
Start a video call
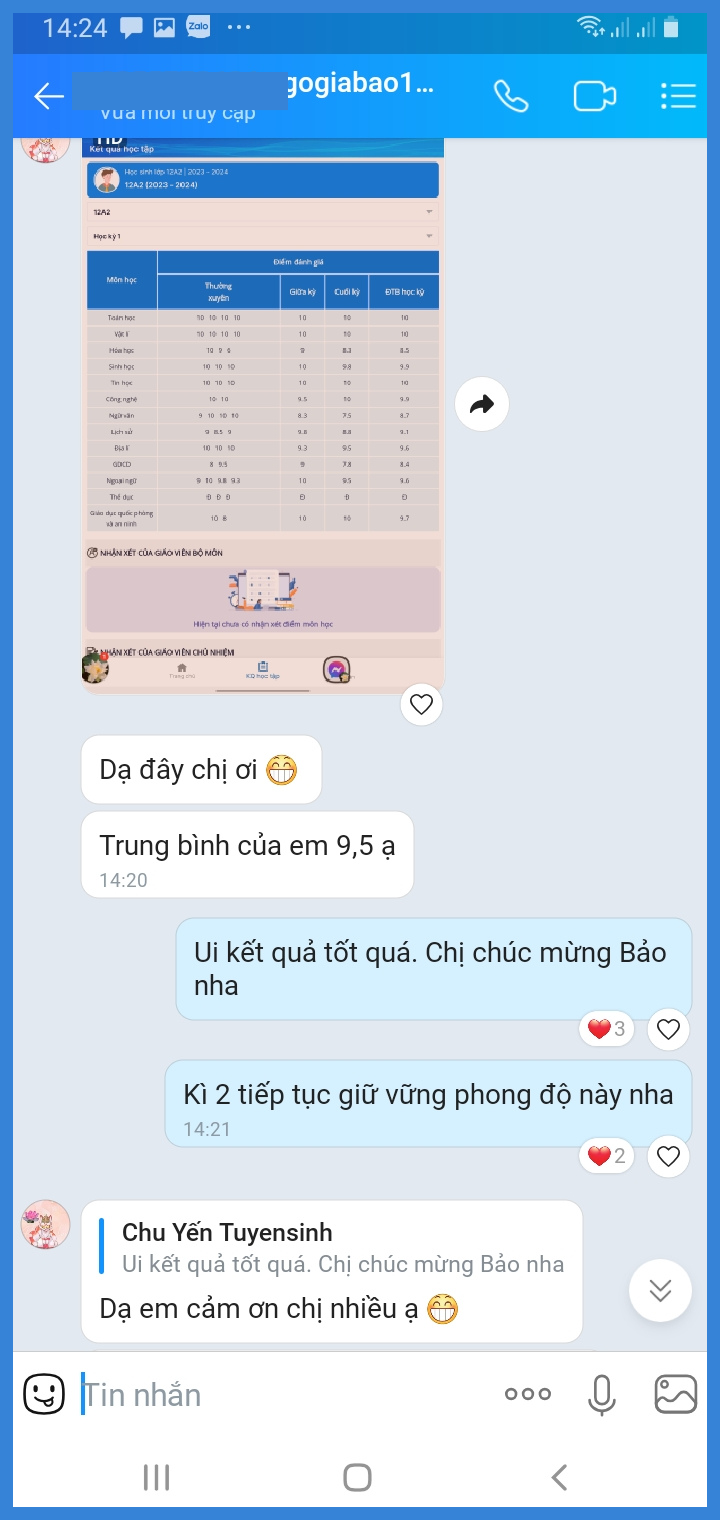(594, 96)
